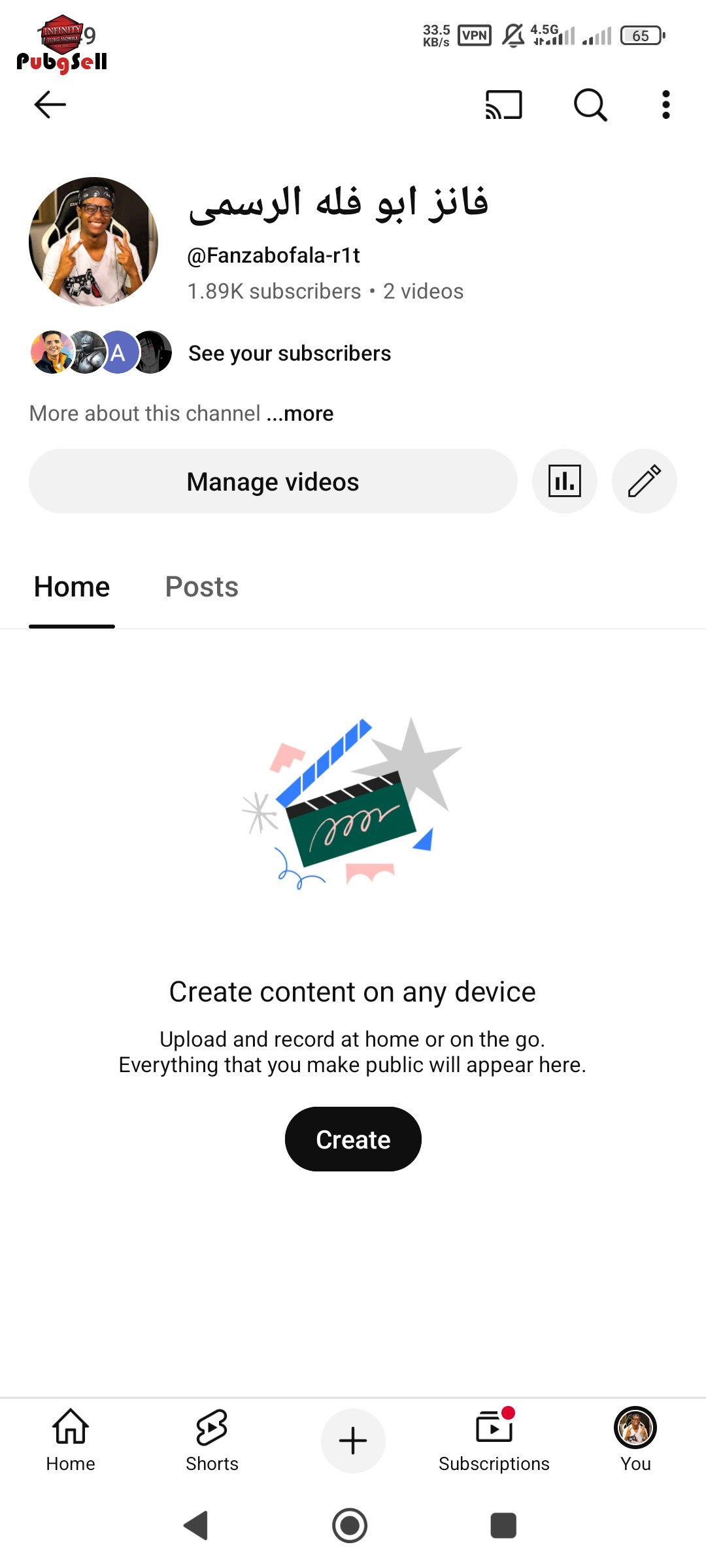Tap the black Create button
This screenshot has height=1568, width=706.
click(353, 1139)
